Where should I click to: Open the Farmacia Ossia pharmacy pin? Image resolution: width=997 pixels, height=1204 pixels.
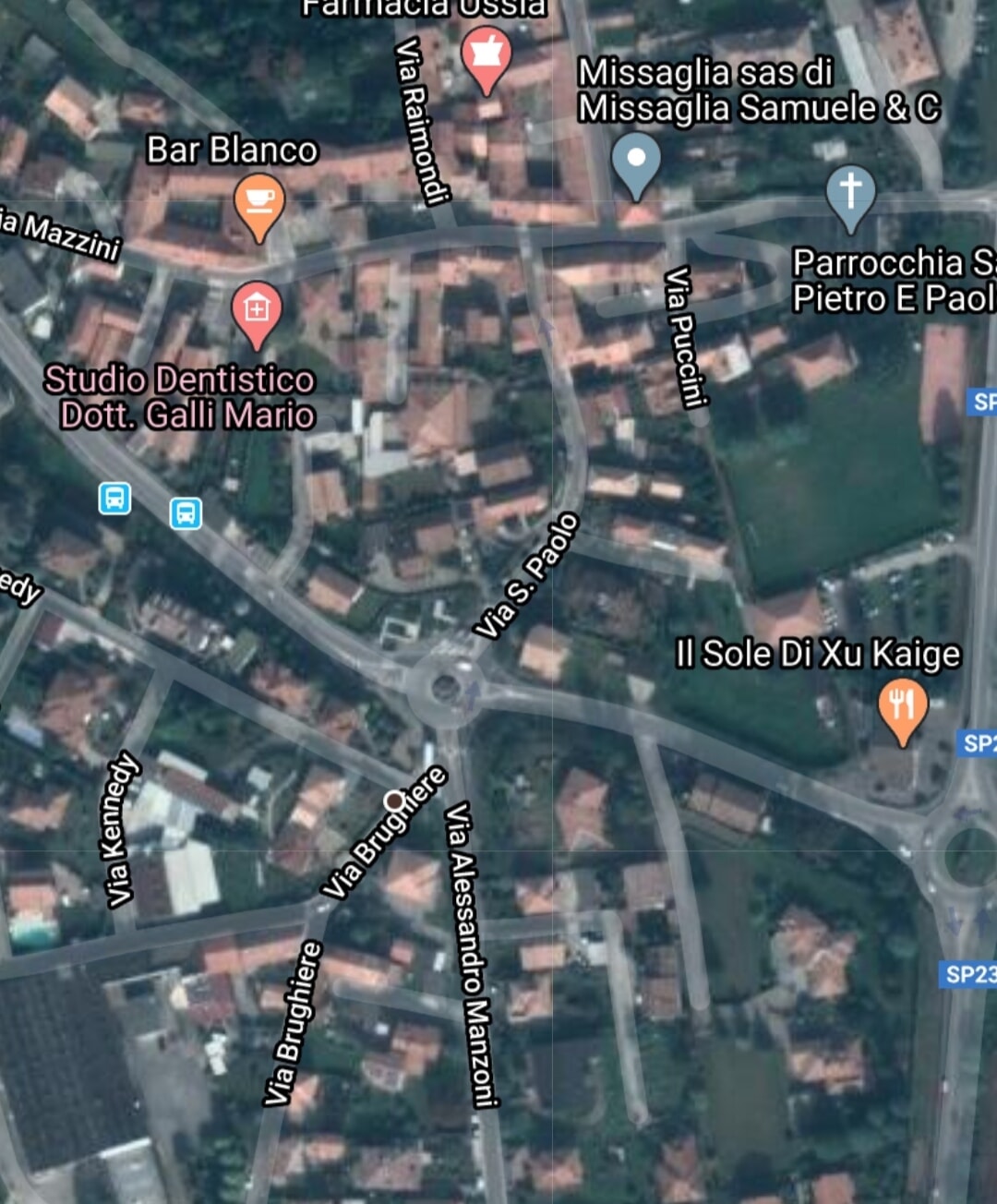click(x=486, y=56)
